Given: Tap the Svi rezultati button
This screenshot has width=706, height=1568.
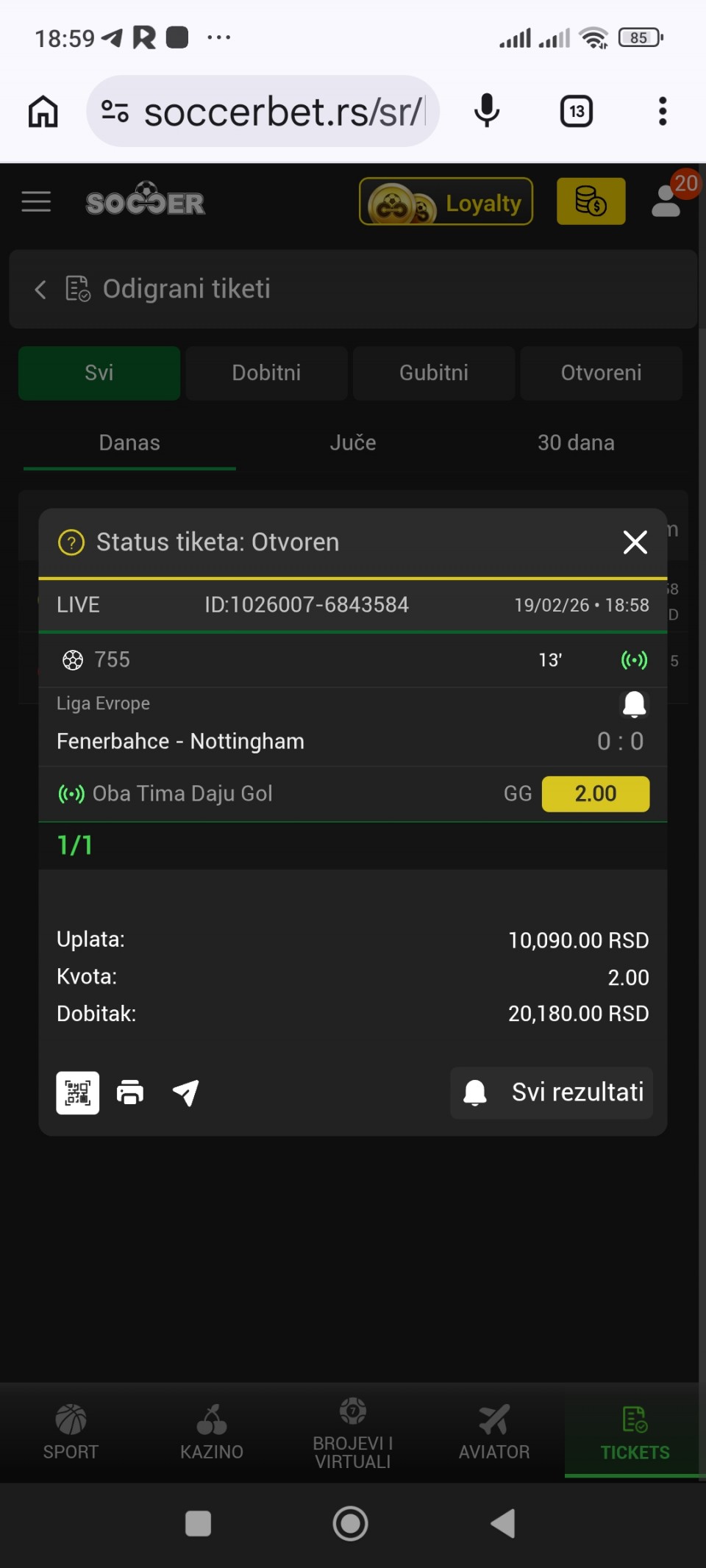Looking at the screenshot, I should 552,1093.
